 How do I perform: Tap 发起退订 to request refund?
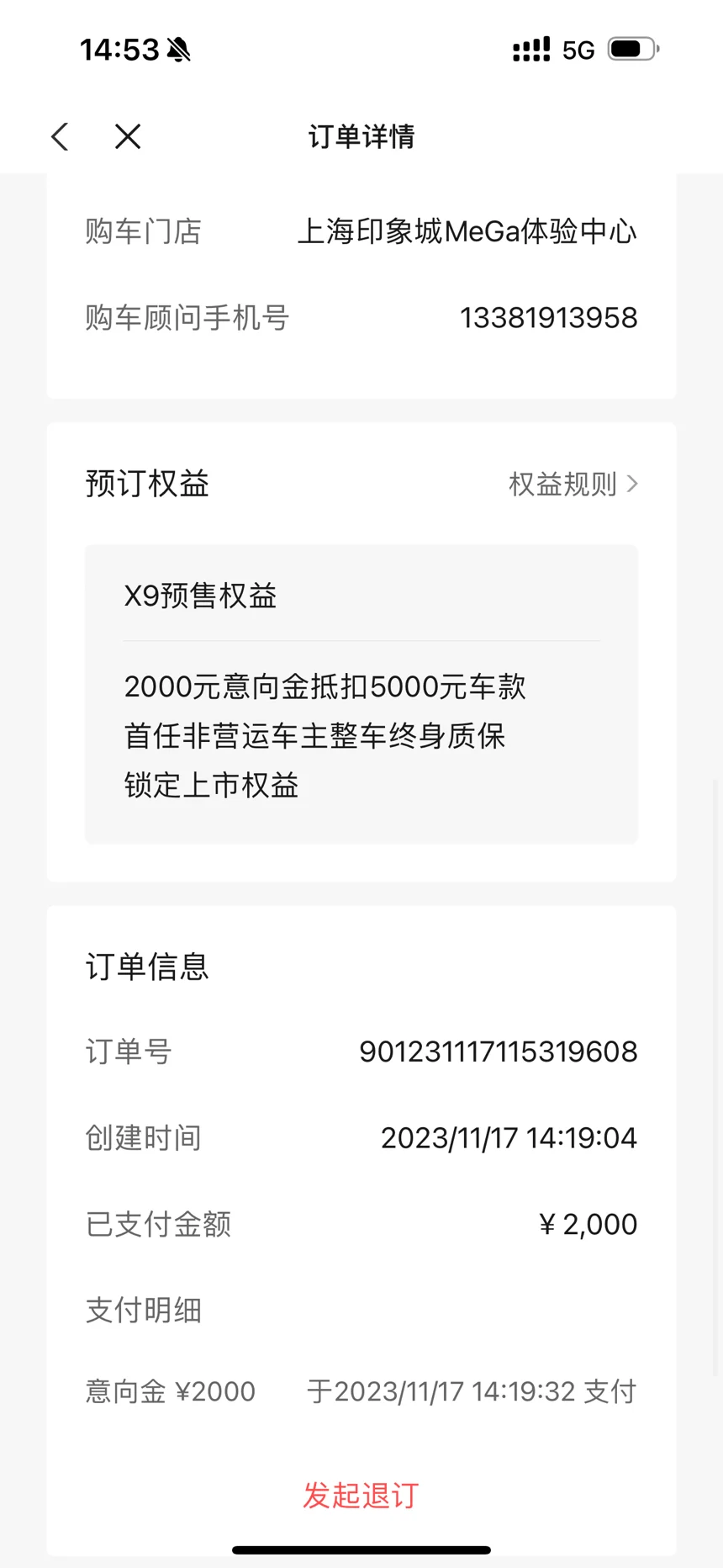click(361, 1495)
